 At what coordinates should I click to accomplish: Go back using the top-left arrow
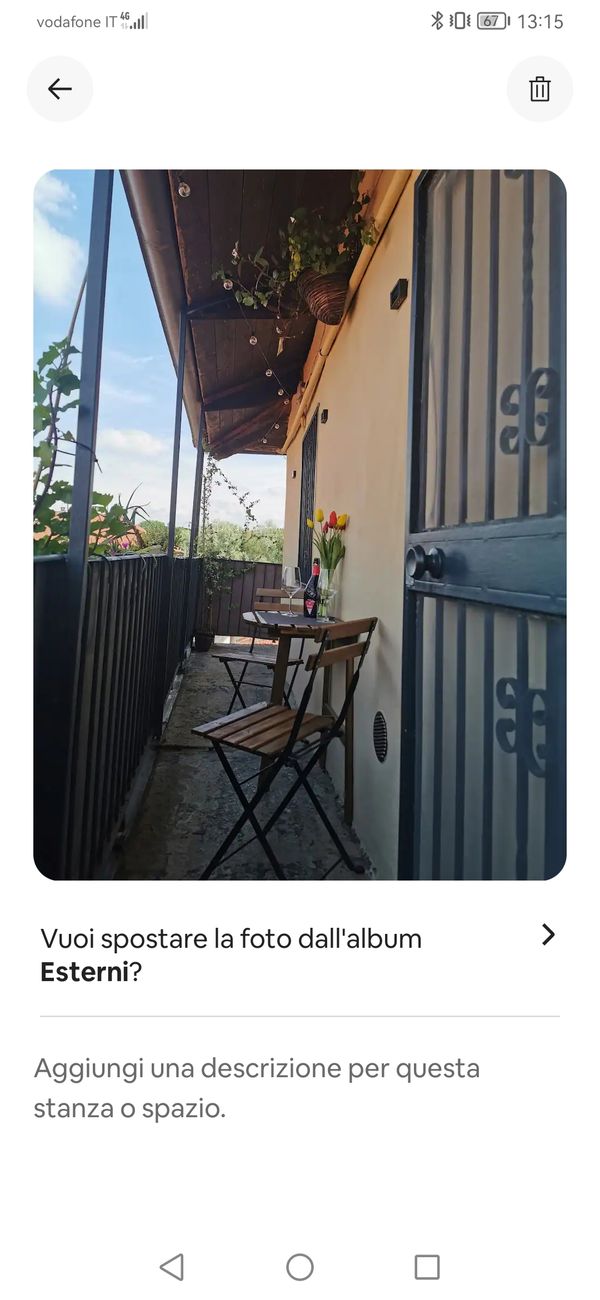point(60,89)
